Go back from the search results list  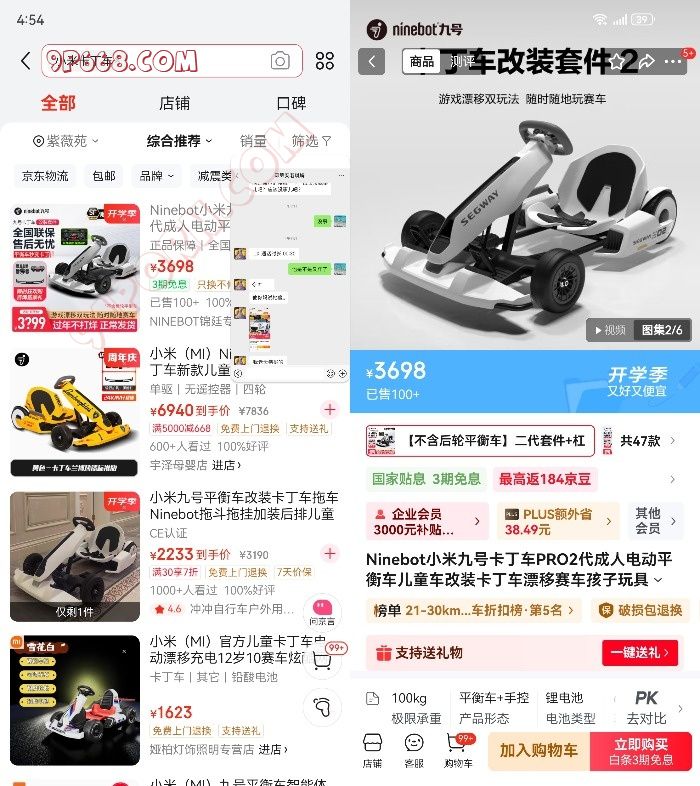pyautogui.click(x=25, y=61)
